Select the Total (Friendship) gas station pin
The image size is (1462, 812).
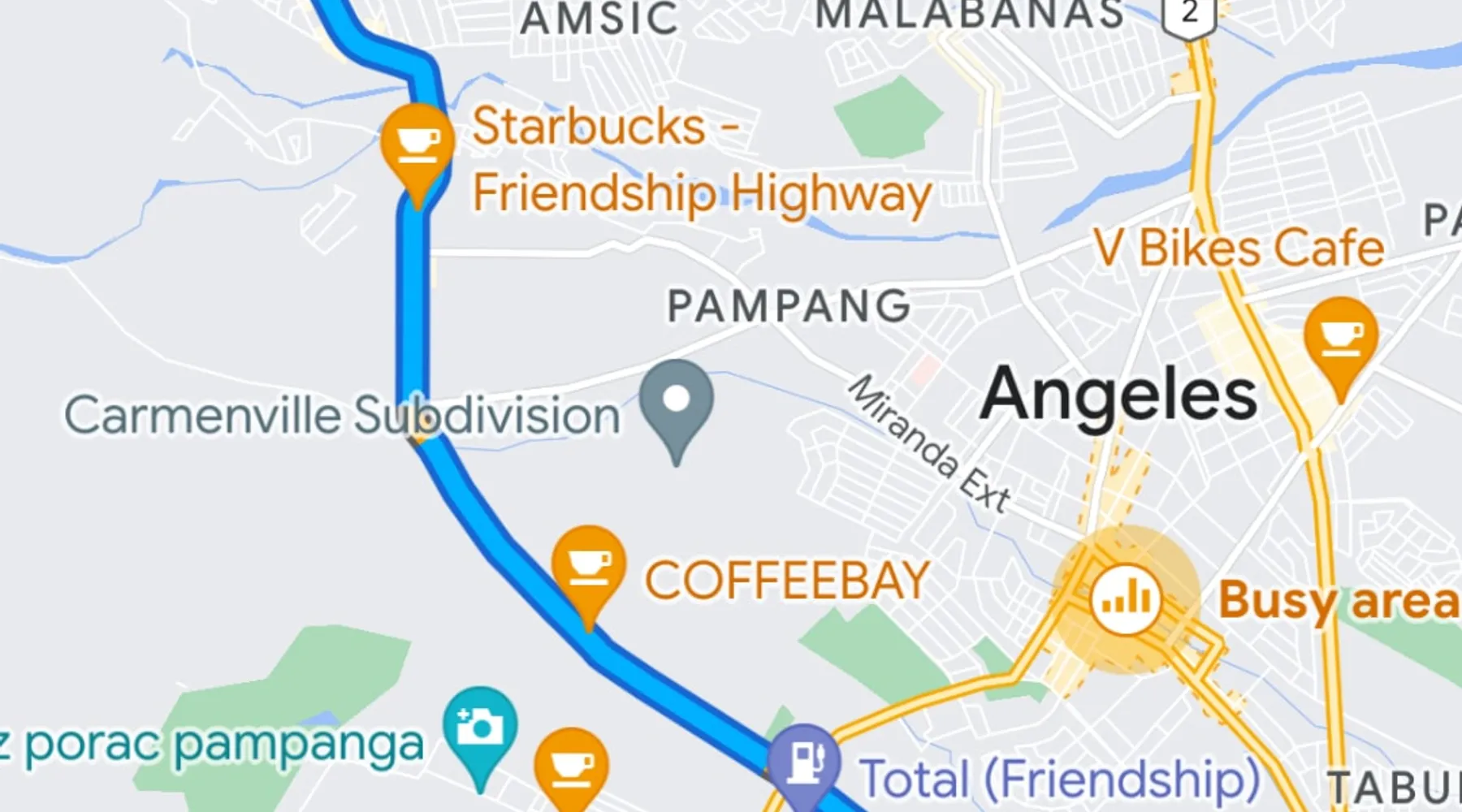pyautogui.click(x=803, y=762)
